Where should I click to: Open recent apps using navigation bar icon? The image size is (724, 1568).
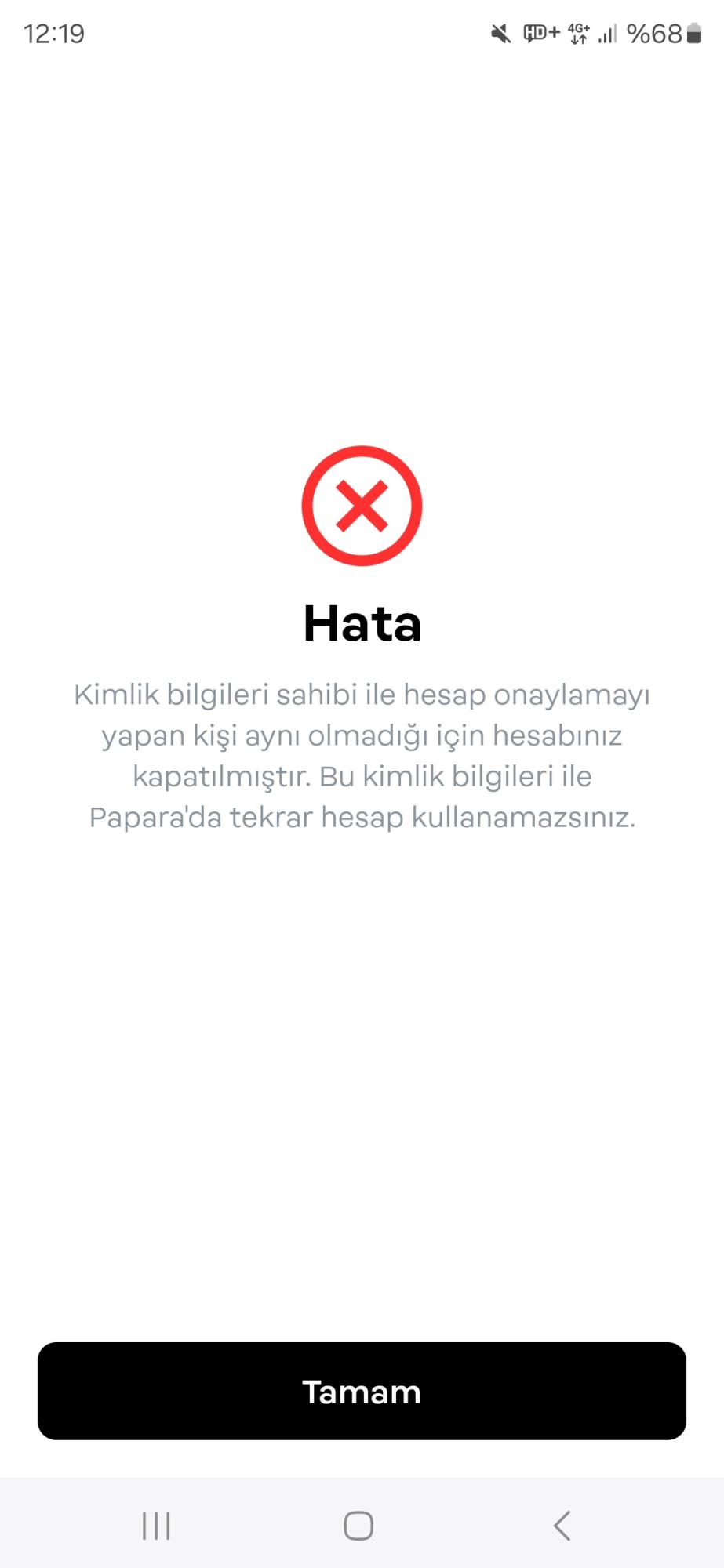(x=157, y=1526)
